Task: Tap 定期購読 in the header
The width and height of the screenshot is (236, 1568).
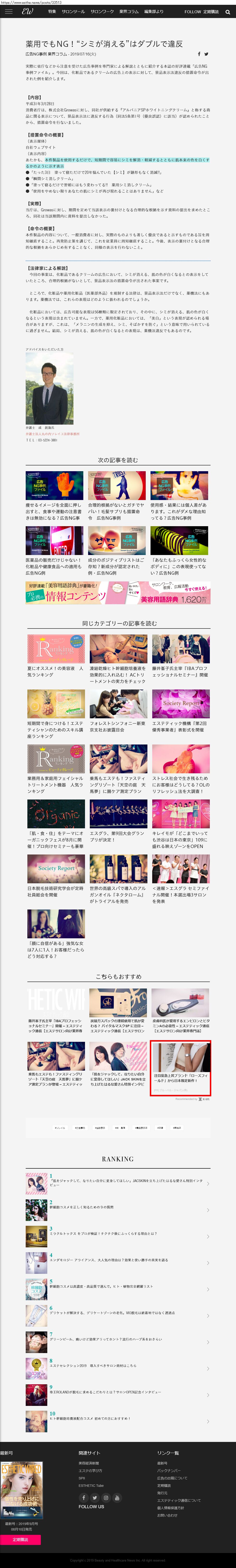Action: point(211,12)
